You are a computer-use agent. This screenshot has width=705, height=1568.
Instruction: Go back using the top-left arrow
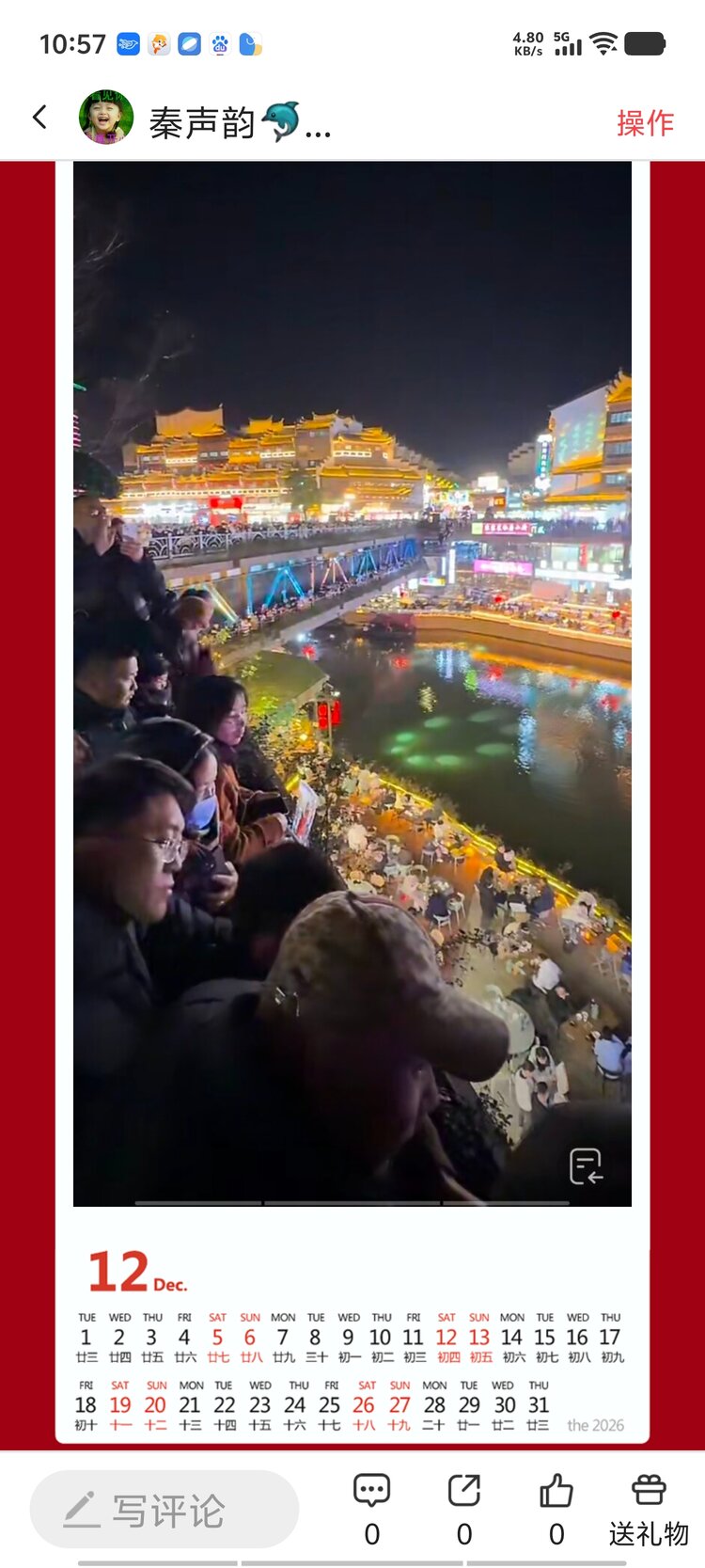pos(39,118)
